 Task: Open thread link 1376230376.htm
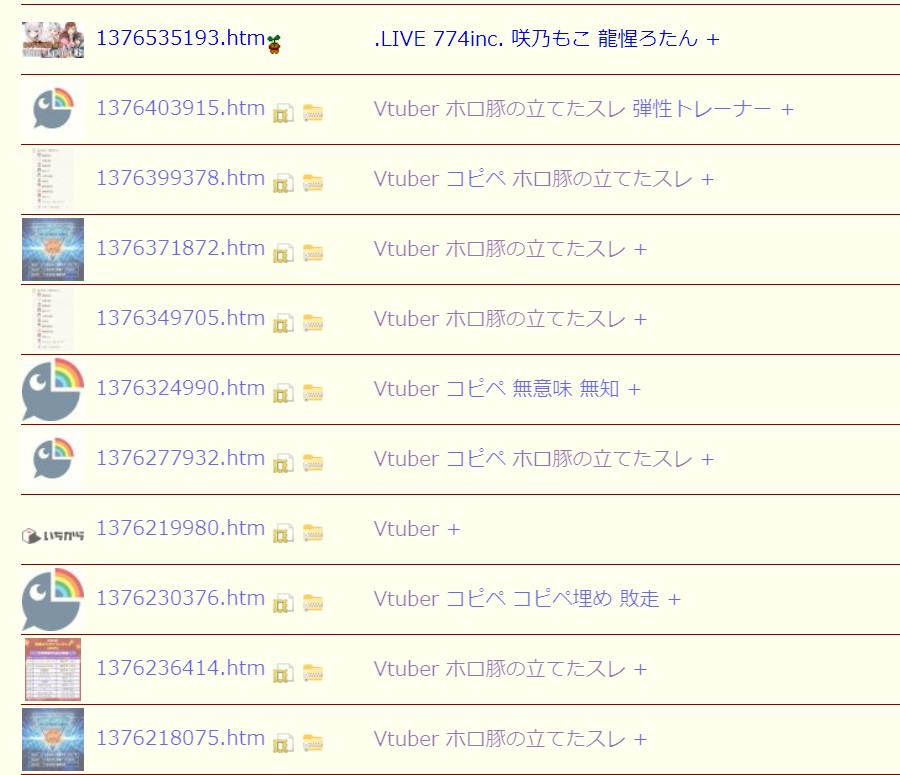click(180, 599)
